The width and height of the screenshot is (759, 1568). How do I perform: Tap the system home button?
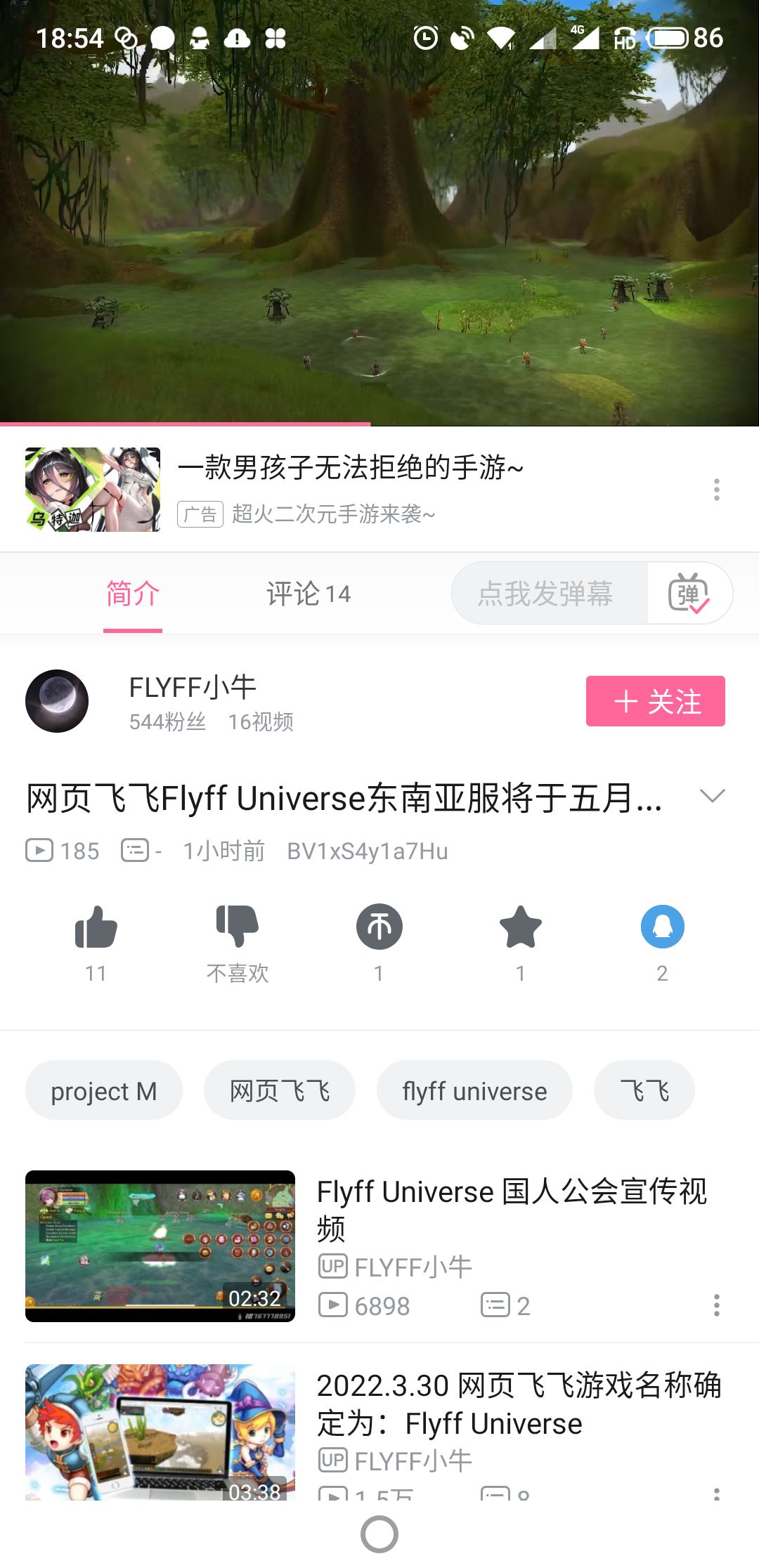(x=379, y=1534)
